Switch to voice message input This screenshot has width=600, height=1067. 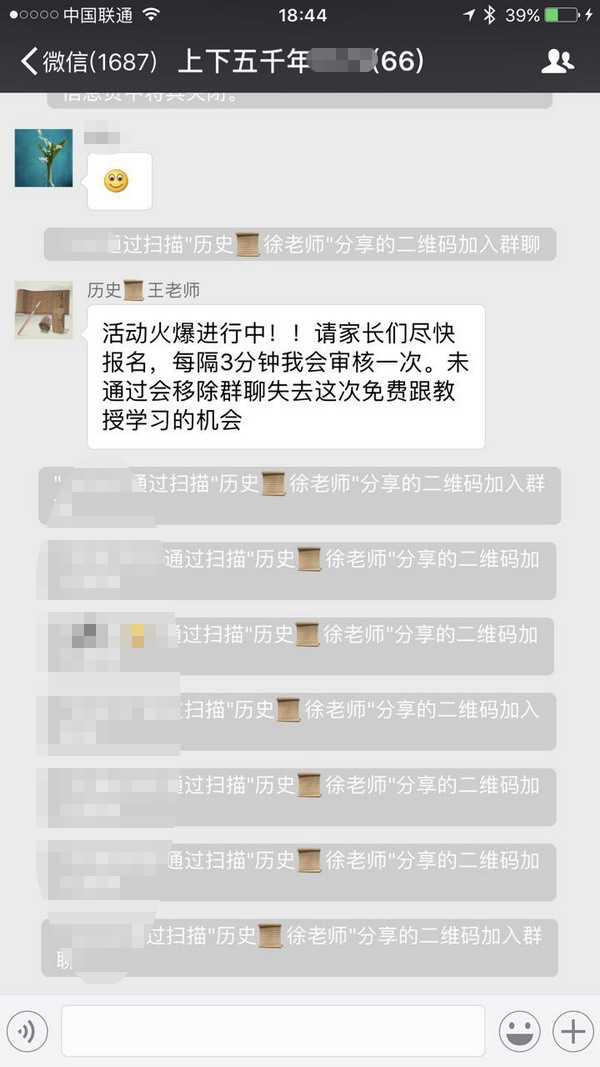click(x=27, y=1031)
